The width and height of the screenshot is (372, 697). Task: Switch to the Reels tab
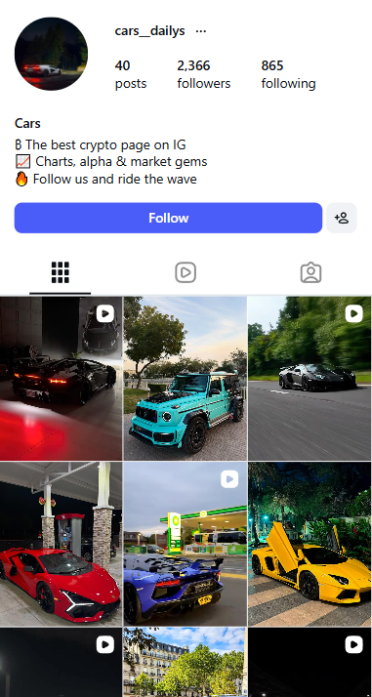[185, 272]
